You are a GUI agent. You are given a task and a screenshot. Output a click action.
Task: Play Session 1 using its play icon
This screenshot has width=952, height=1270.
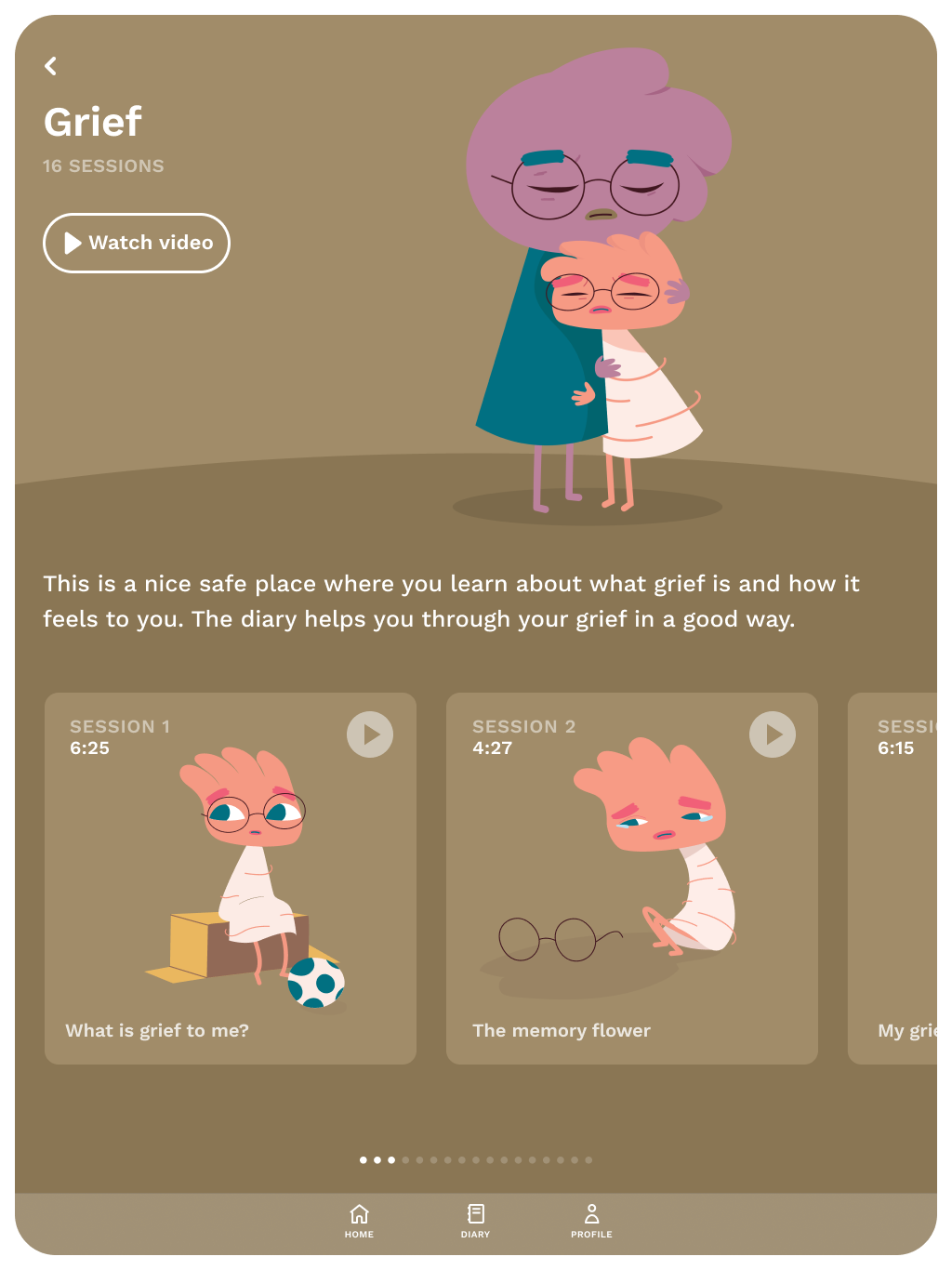coord(370,734)
